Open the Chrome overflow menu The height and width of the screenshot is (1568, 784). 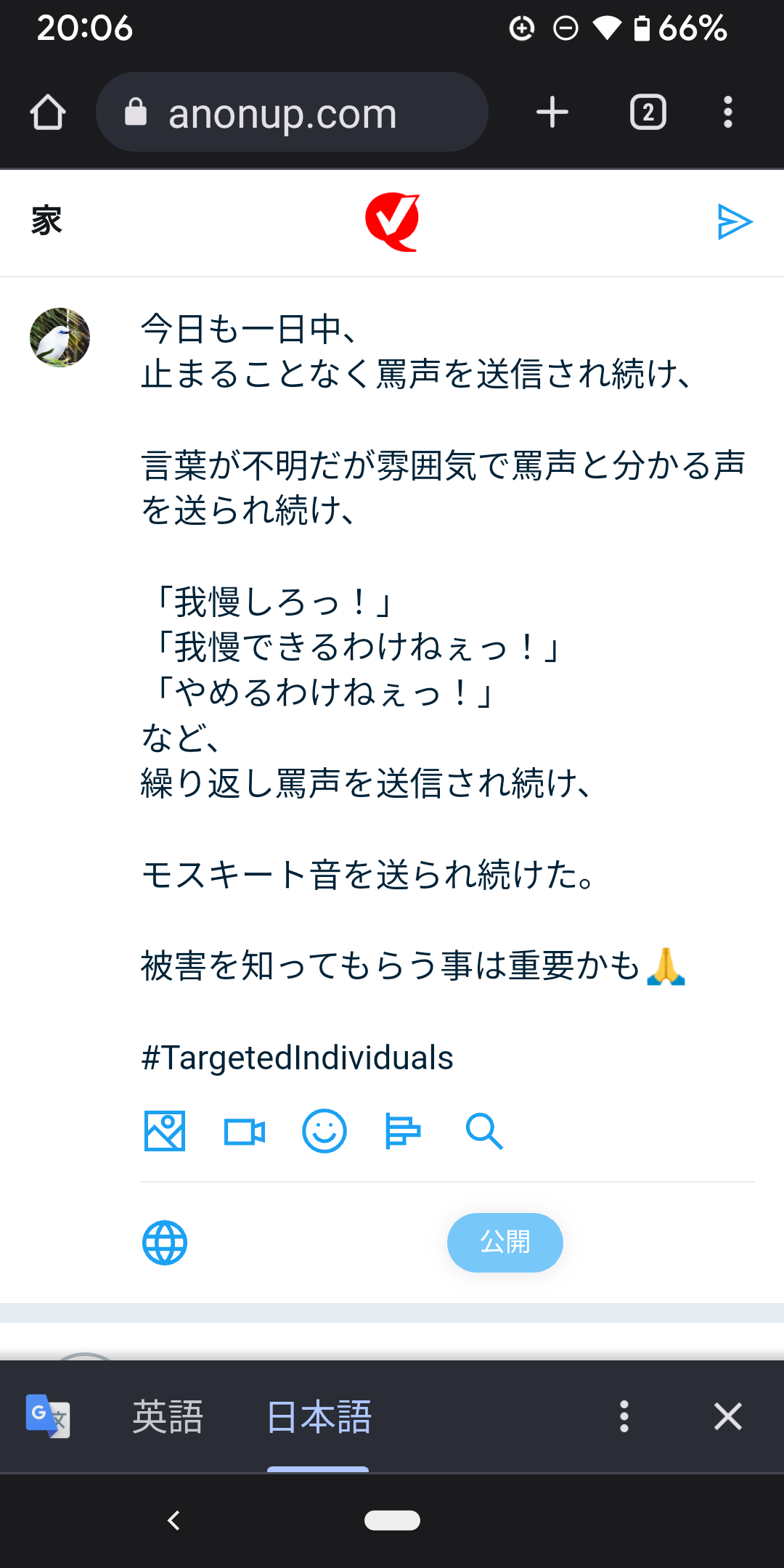coord(727,113)
